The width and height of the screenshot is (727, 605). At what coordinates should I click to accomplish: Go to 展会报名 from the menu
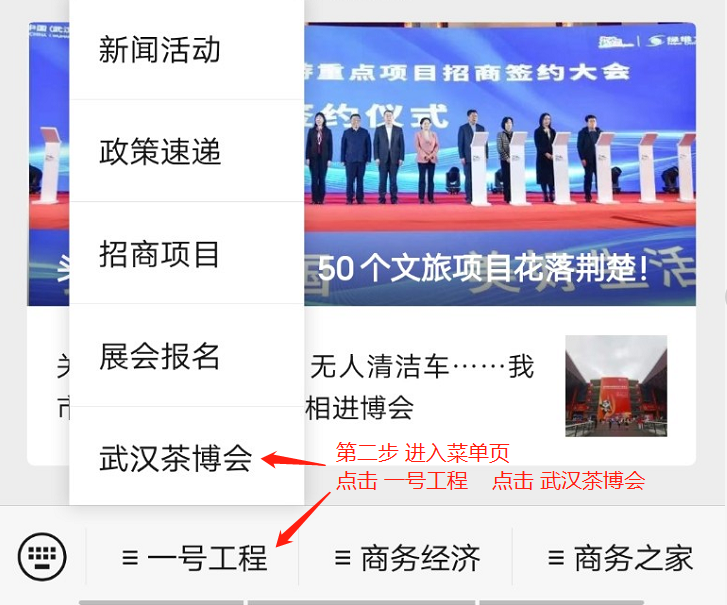pyautogui.click(x=160, y=356)
